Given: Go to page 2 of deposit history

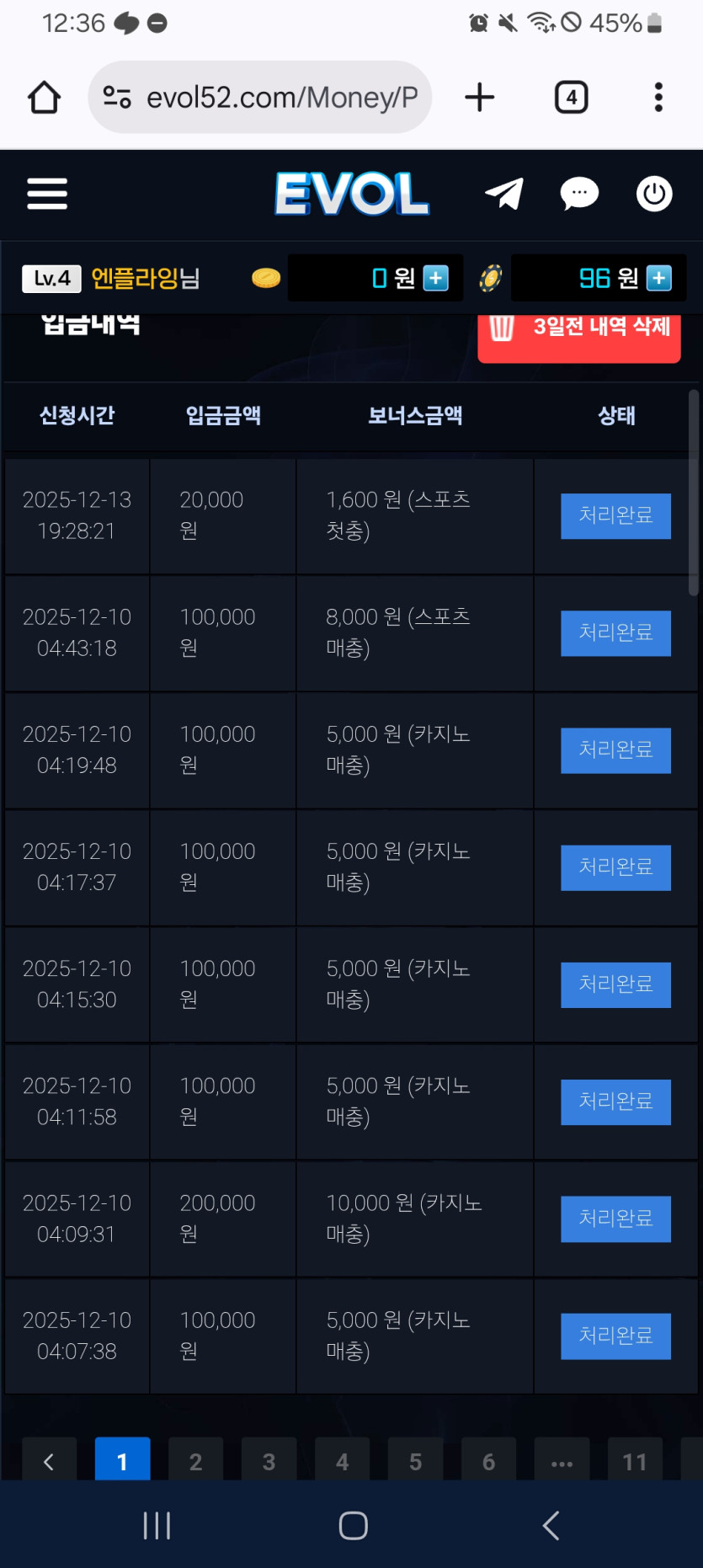Looking at the screenshot, I should pos(195,1461).
